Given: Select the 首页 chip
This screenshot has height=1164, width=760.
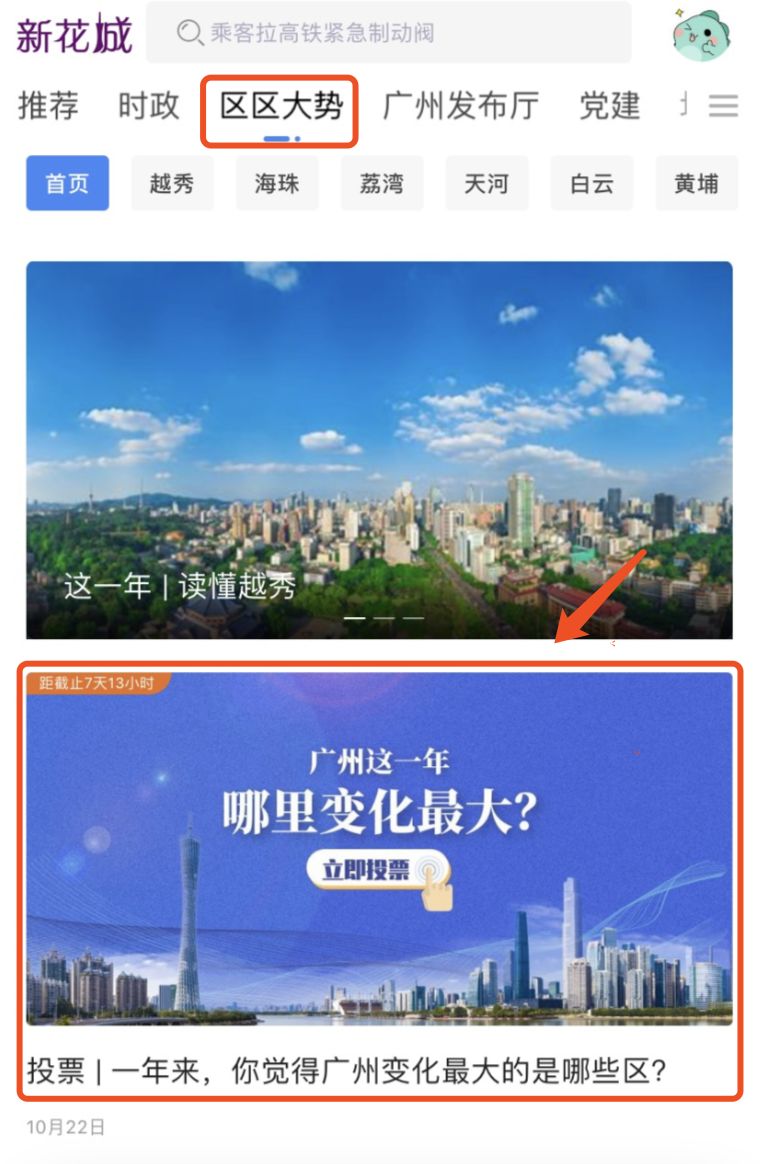Looking at the screenshot, I should click(67, 183).
